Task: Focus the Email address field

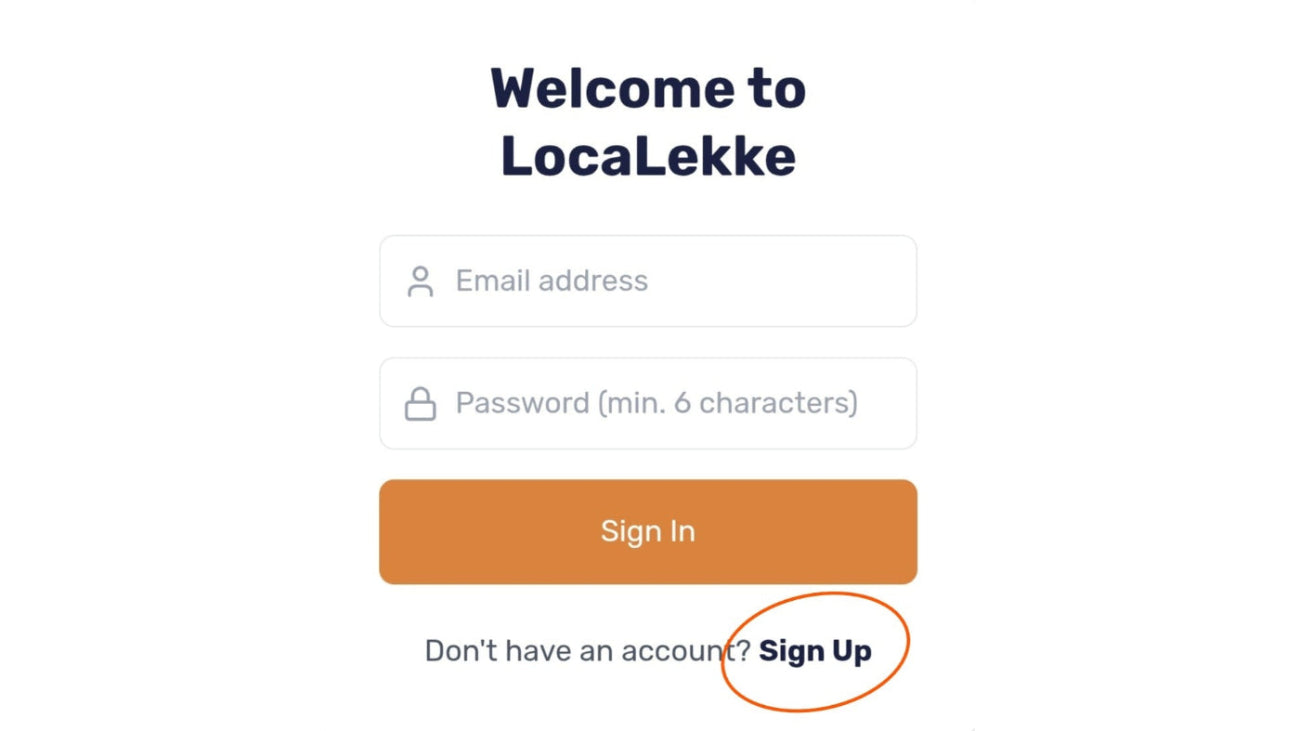Action: coord(648,281)
